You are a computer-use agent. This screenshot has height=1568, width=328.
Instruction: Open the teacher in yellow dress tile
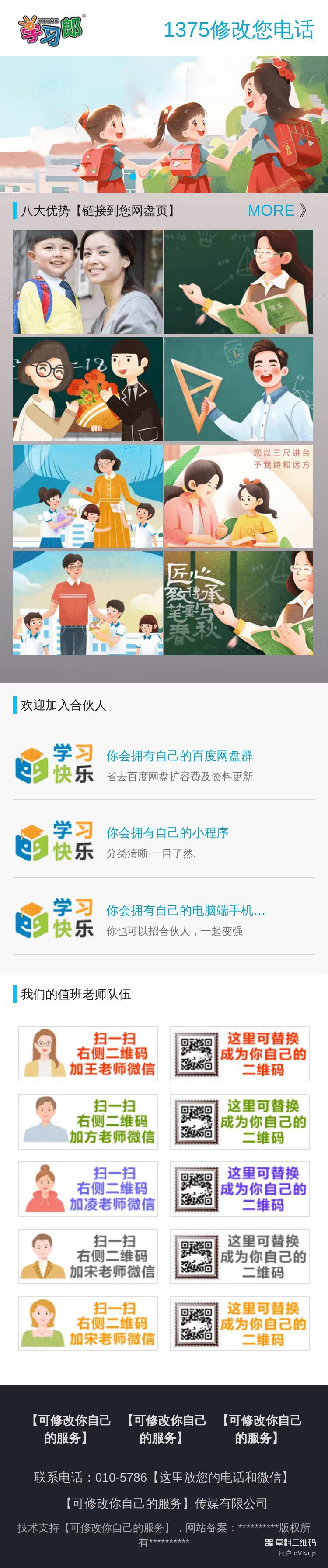pos(88,496)
